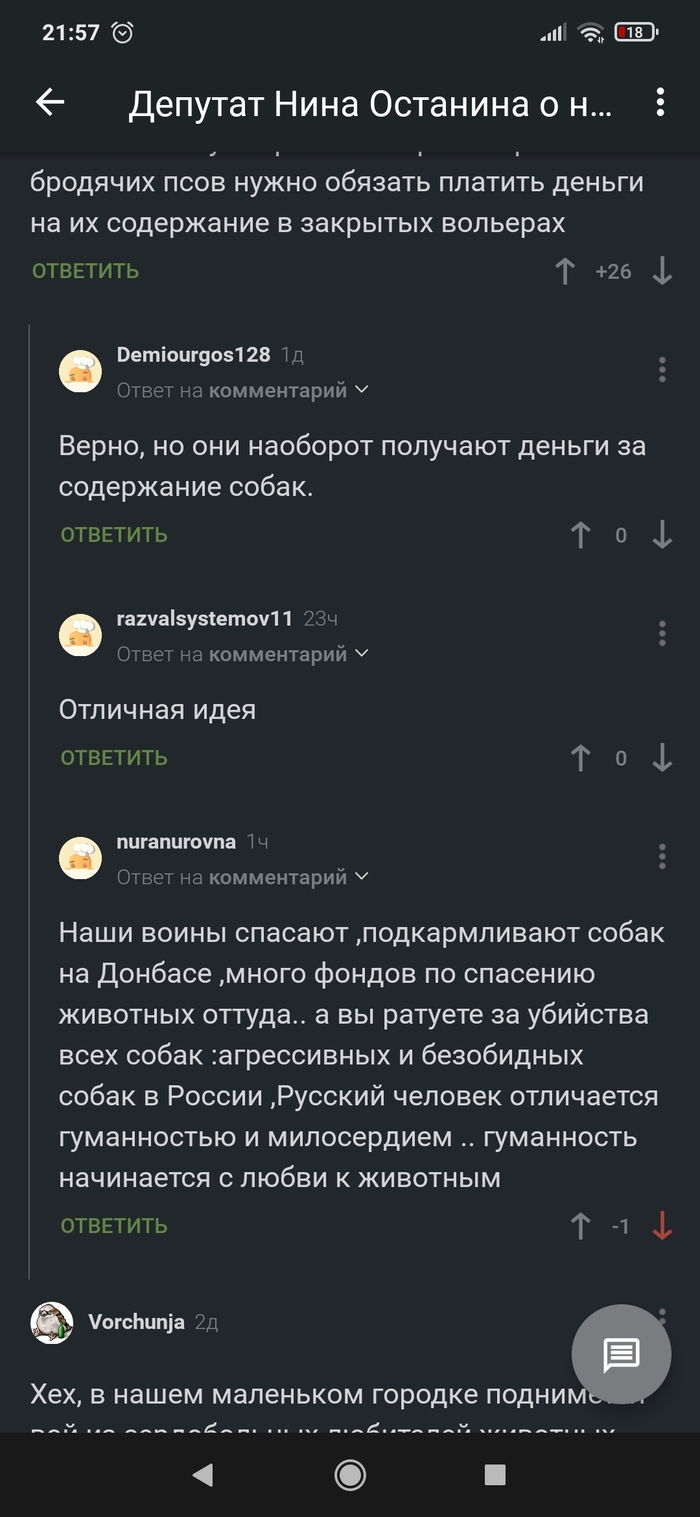Open options menu for Demiourgos128's comment
The height and width of the screenshot is (1517, 700).
662,369
